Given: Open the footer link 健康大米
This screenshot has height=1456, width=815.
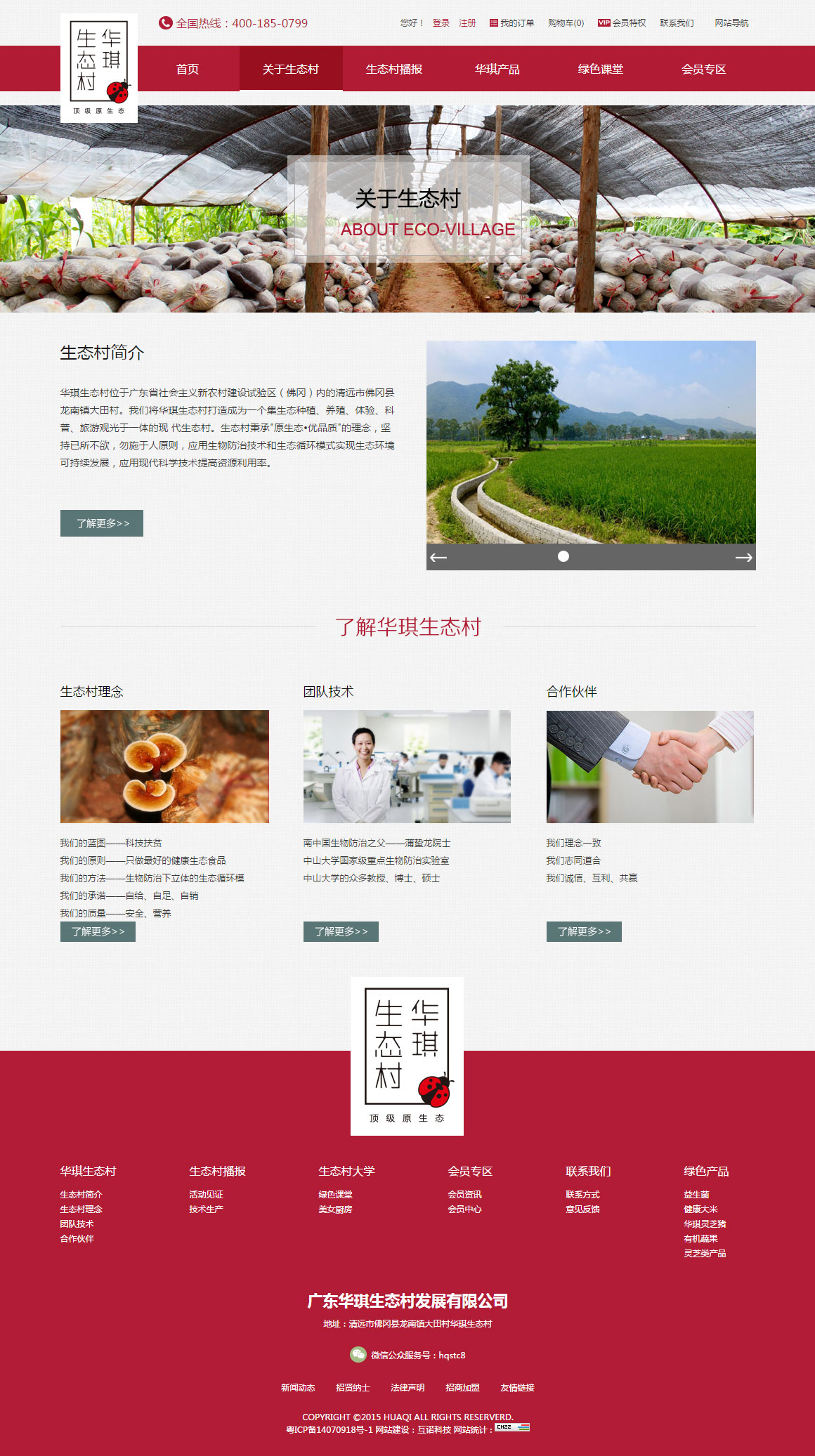Looking at the screenshot, I should coord(700,1209).
